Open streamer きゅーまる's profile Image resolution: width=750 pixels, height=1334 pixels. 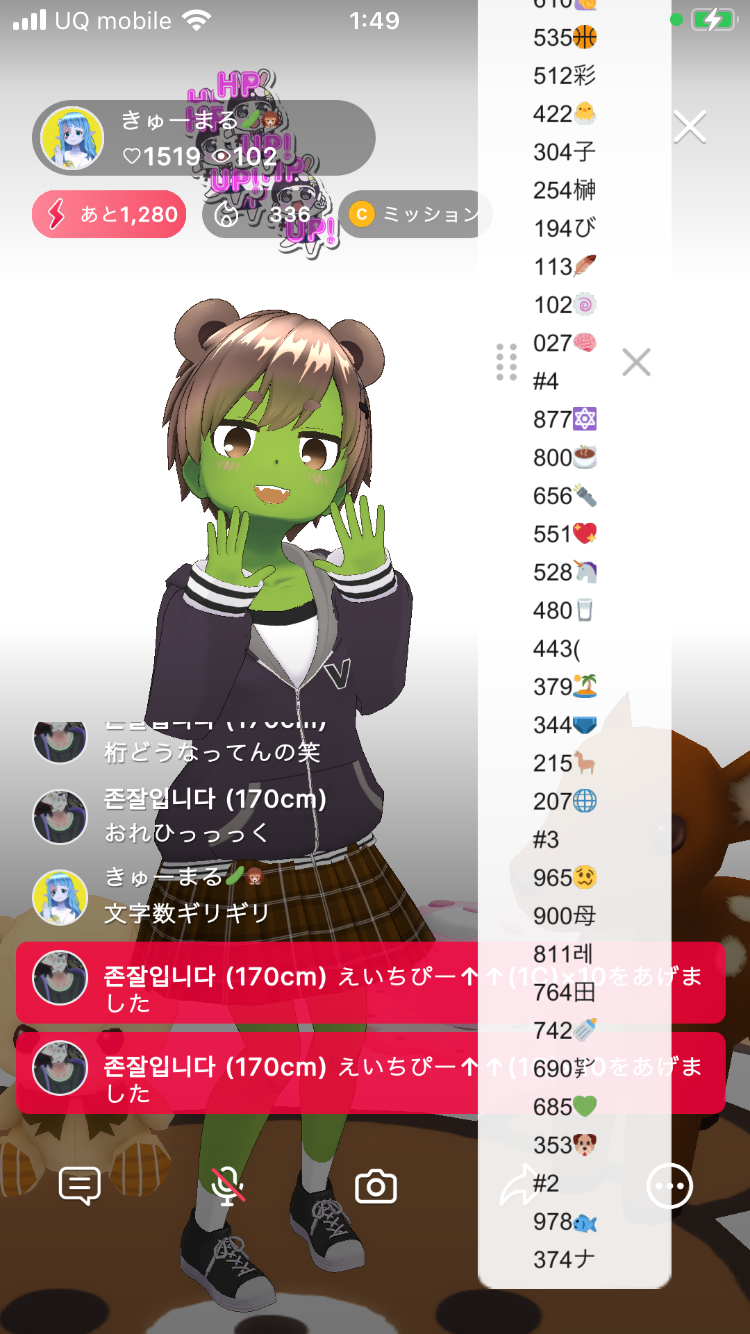[x=72, y=138]
